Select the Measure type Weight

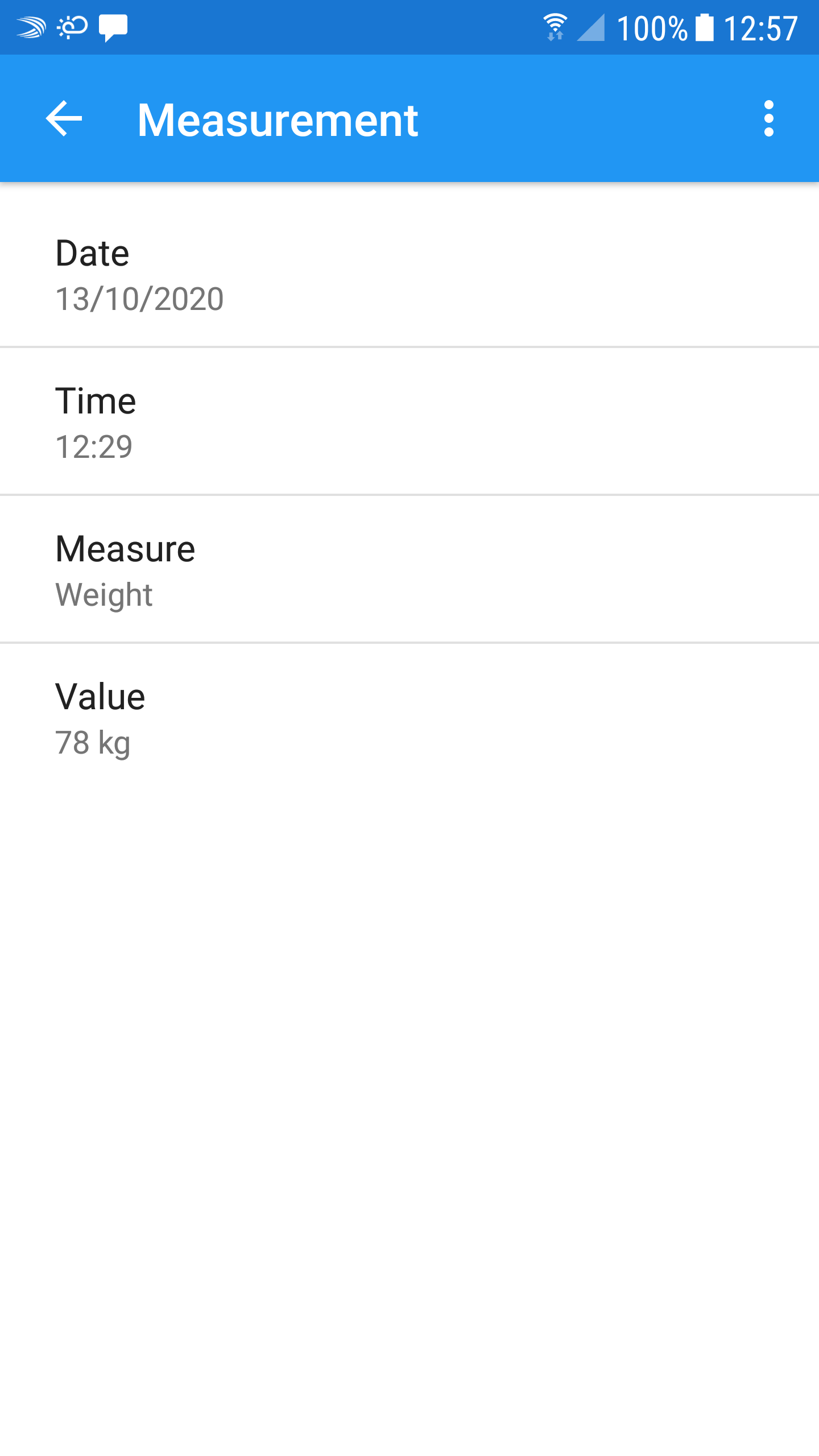(x=409, y=571)
